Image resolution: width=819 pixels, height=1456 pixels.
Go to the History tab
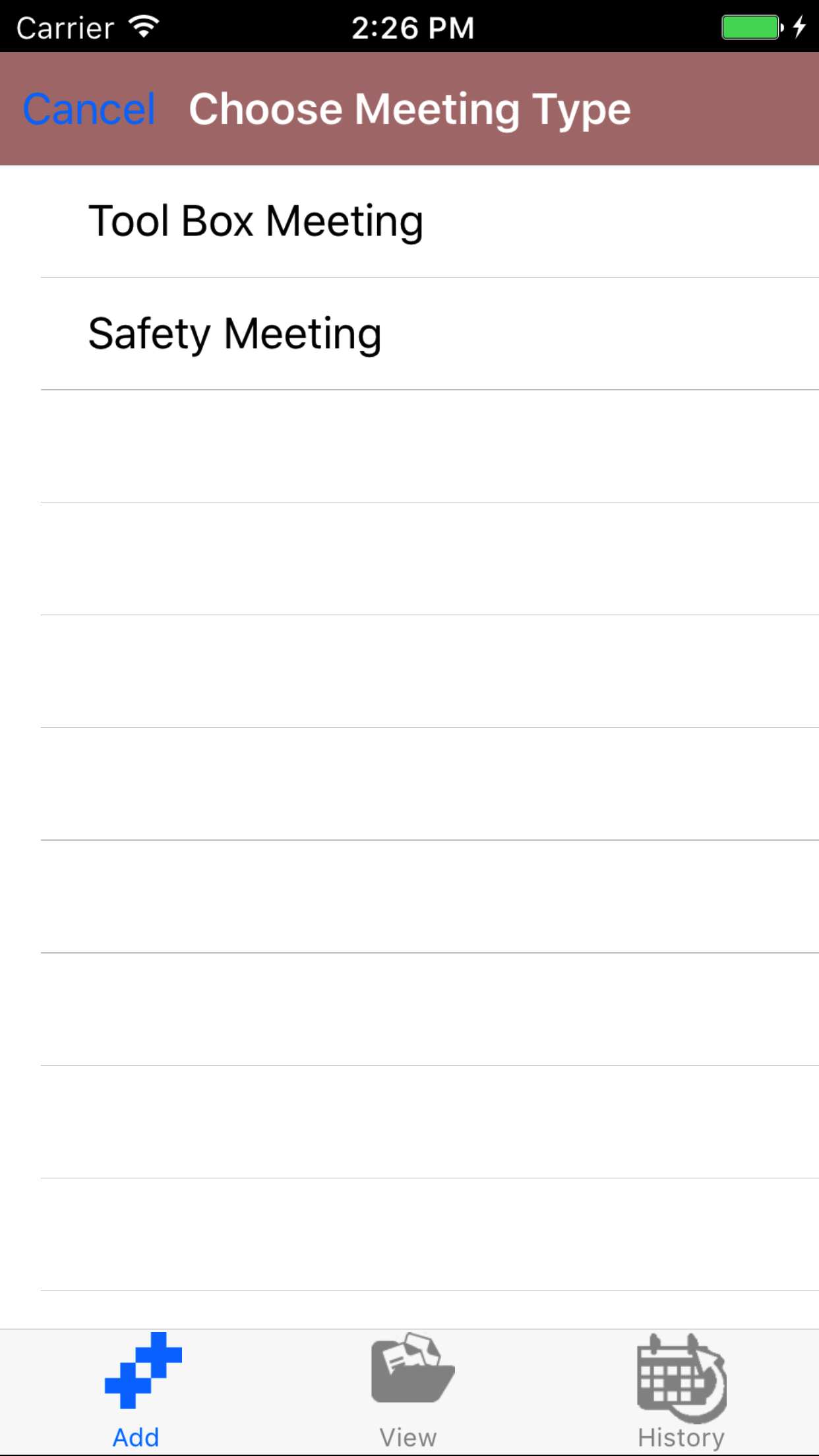coord(681,1391)
